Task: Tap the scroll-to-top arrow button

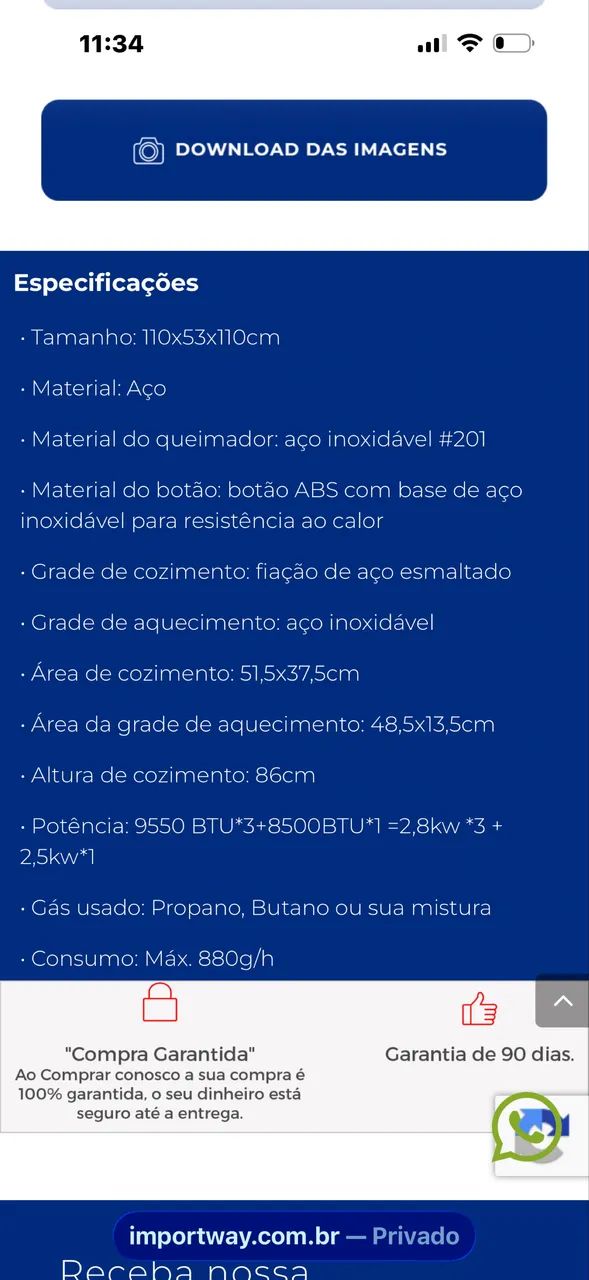Action: tap(562, 1001)
